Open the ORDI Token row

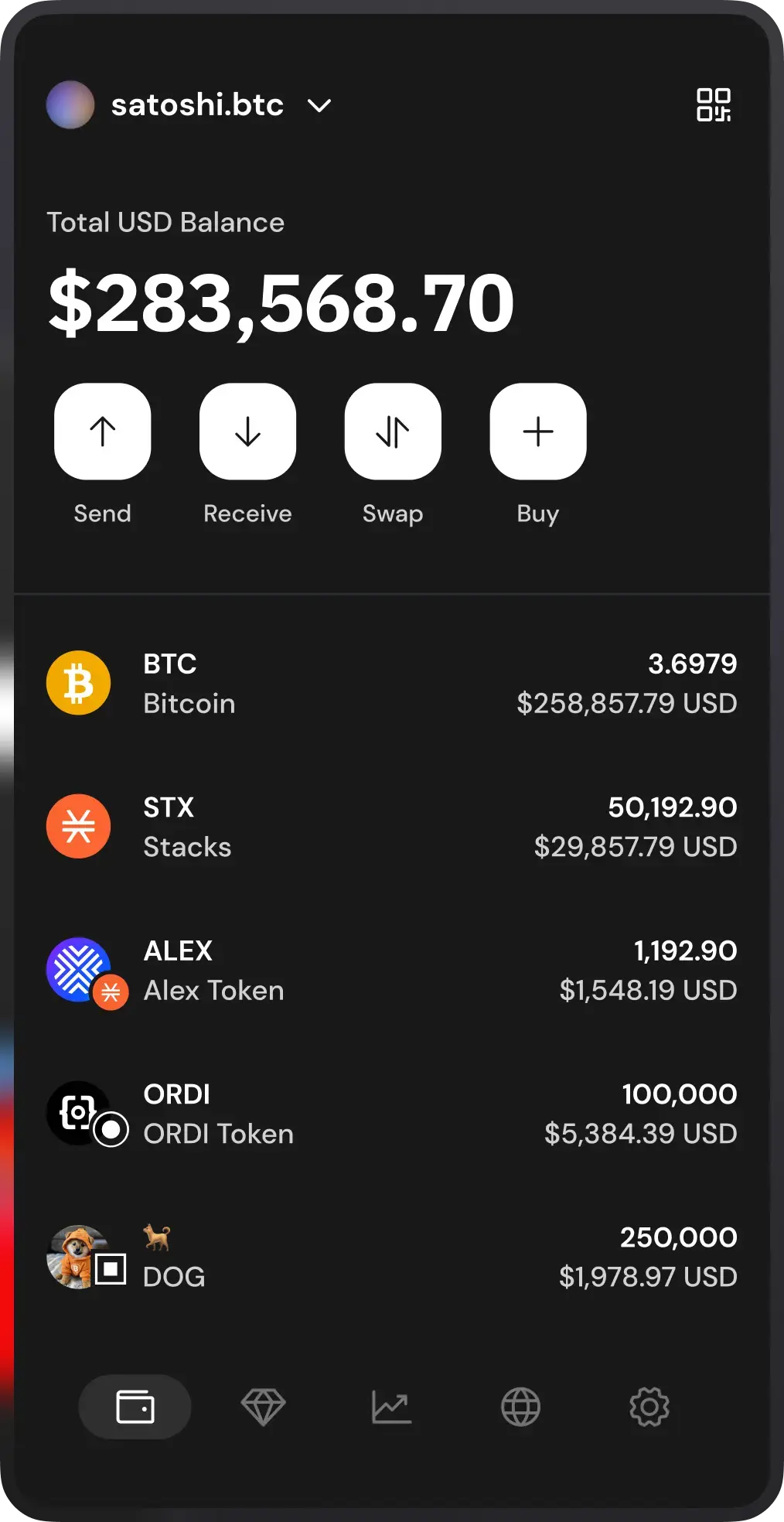pos(391,1114)
